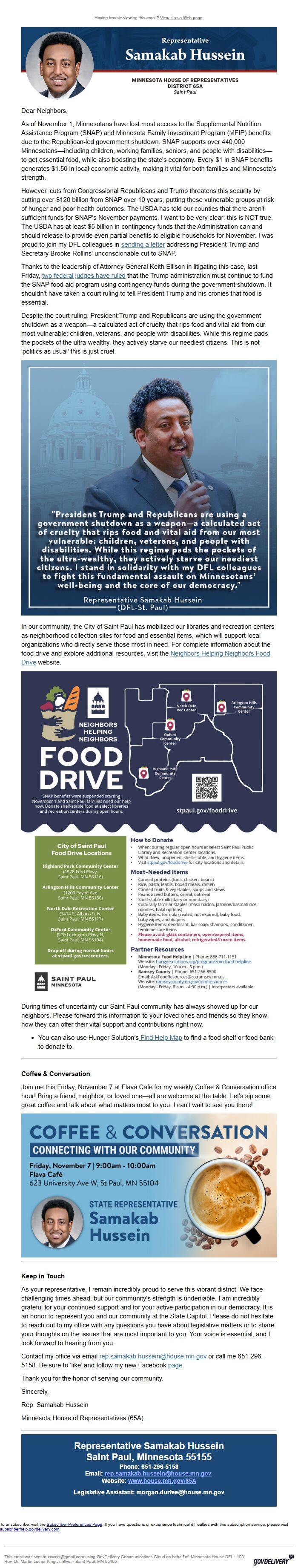Open 'two federal judges have ruled' link

83,275
